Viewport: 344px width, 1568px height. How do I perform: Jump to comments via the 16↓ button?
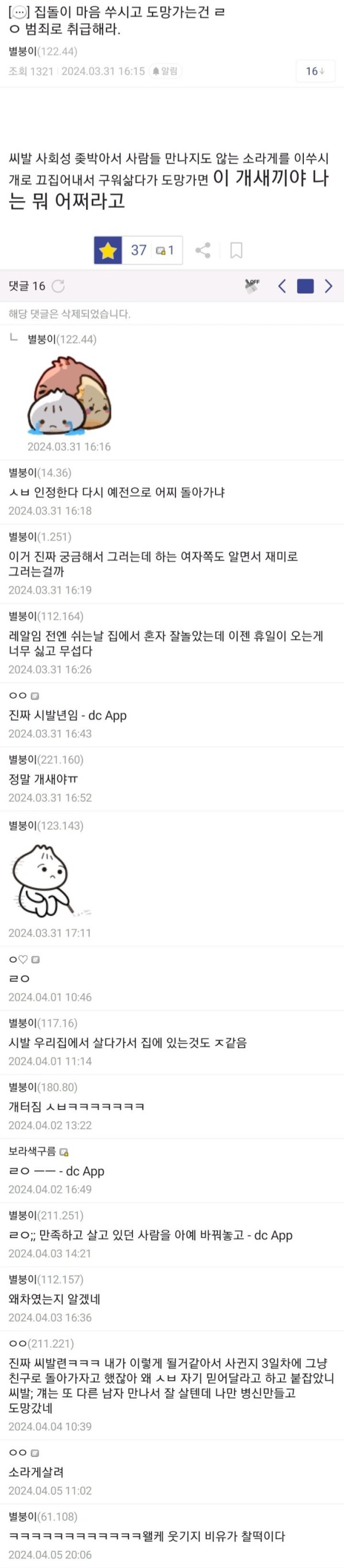pyautogui.click(x=314, y=71)
